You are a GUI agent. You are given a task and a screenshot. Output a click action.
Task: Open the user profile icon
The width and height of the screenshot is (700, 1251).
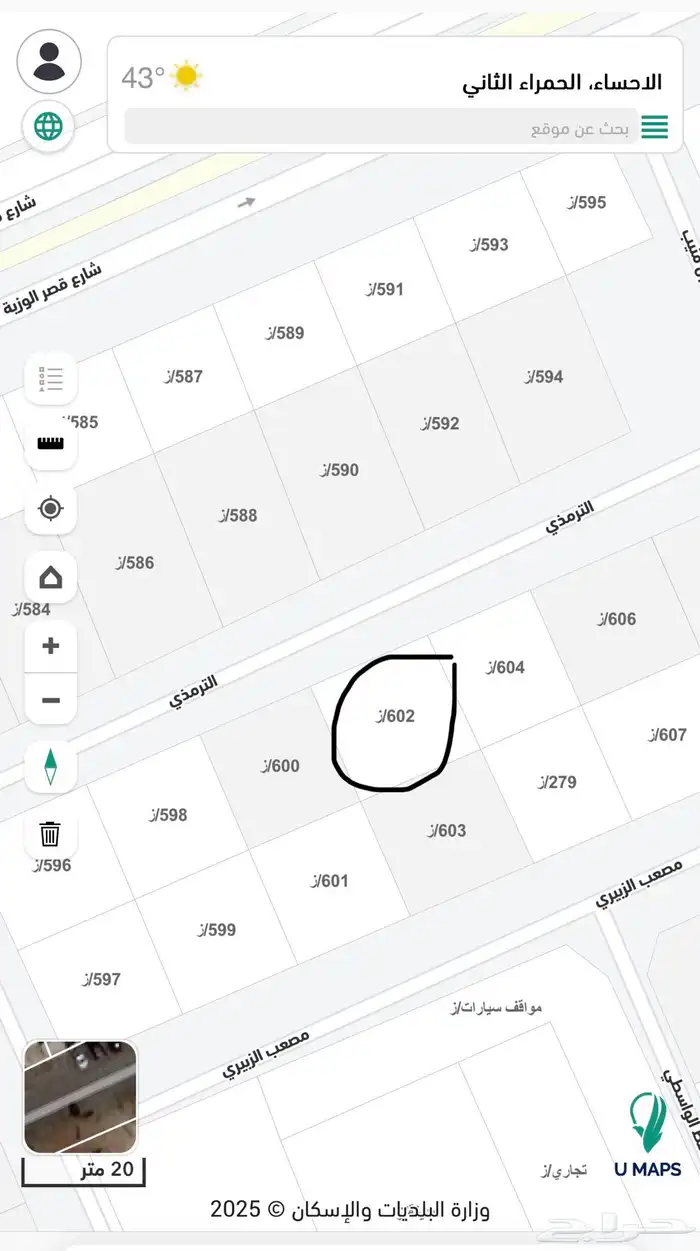point(49,62)
